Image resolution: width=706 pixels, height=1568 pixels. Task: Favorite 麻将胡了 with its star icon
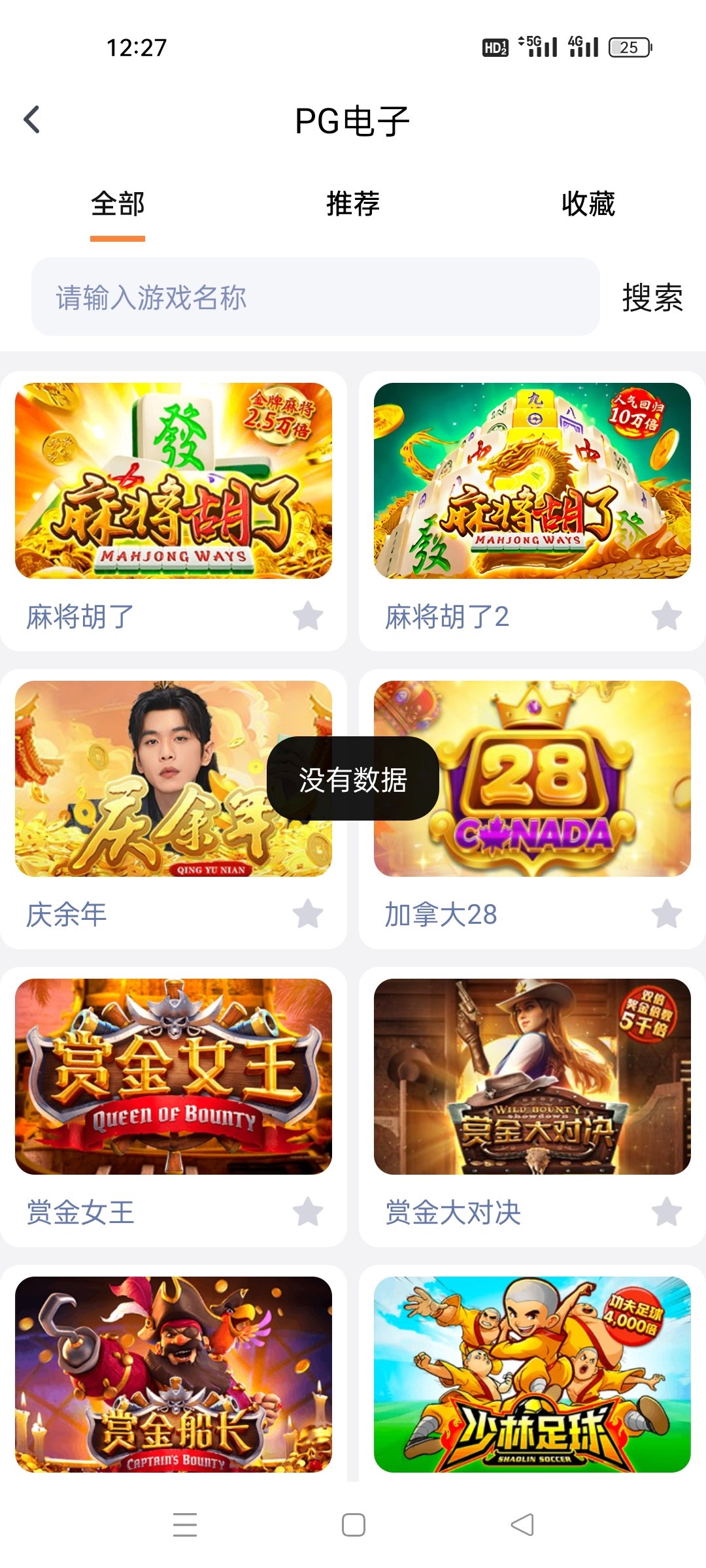pos(308,616)
